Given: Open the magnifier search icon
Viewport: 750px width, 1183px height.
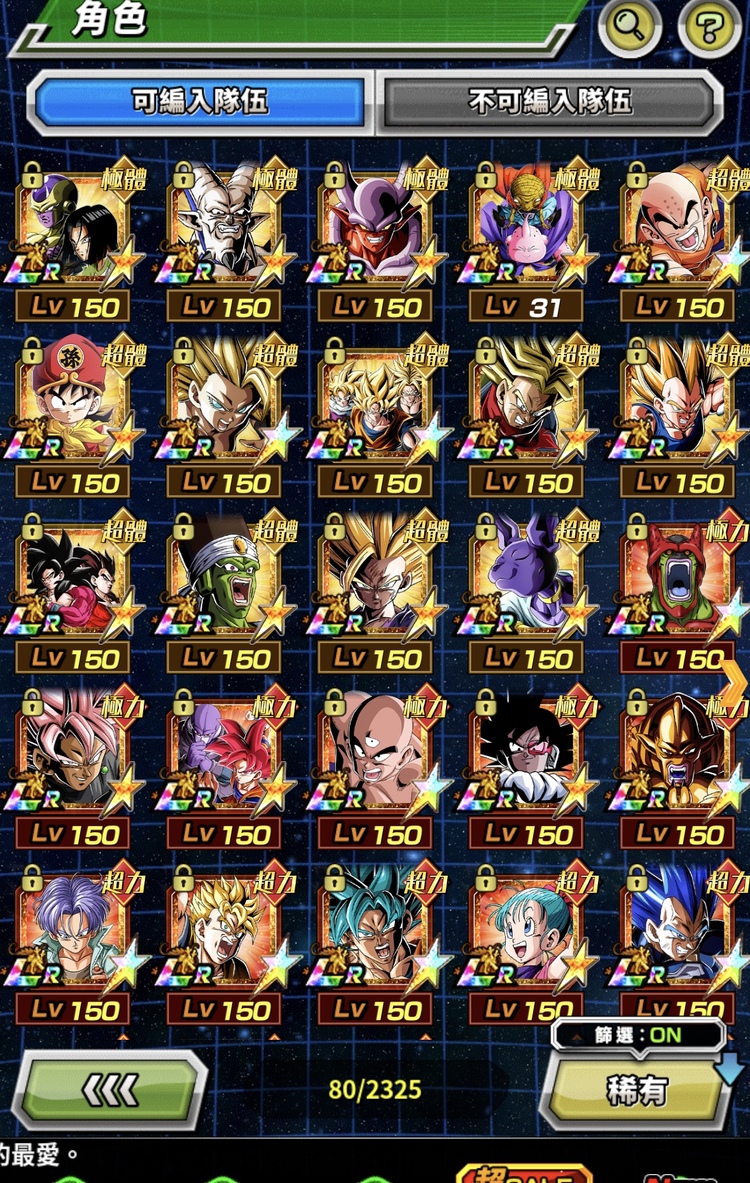Looking at the screenshot, I should point(629,26).
